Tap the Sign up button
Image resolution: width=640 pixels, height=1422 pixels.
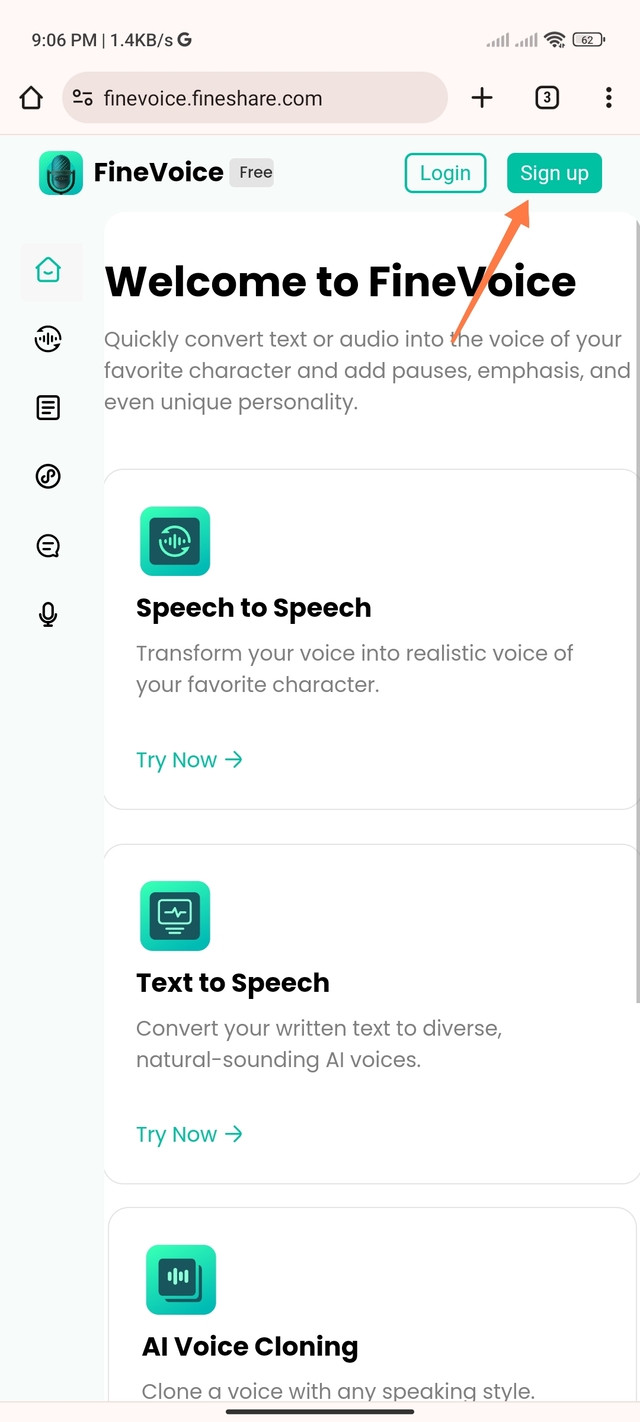(x=554, y=173)
